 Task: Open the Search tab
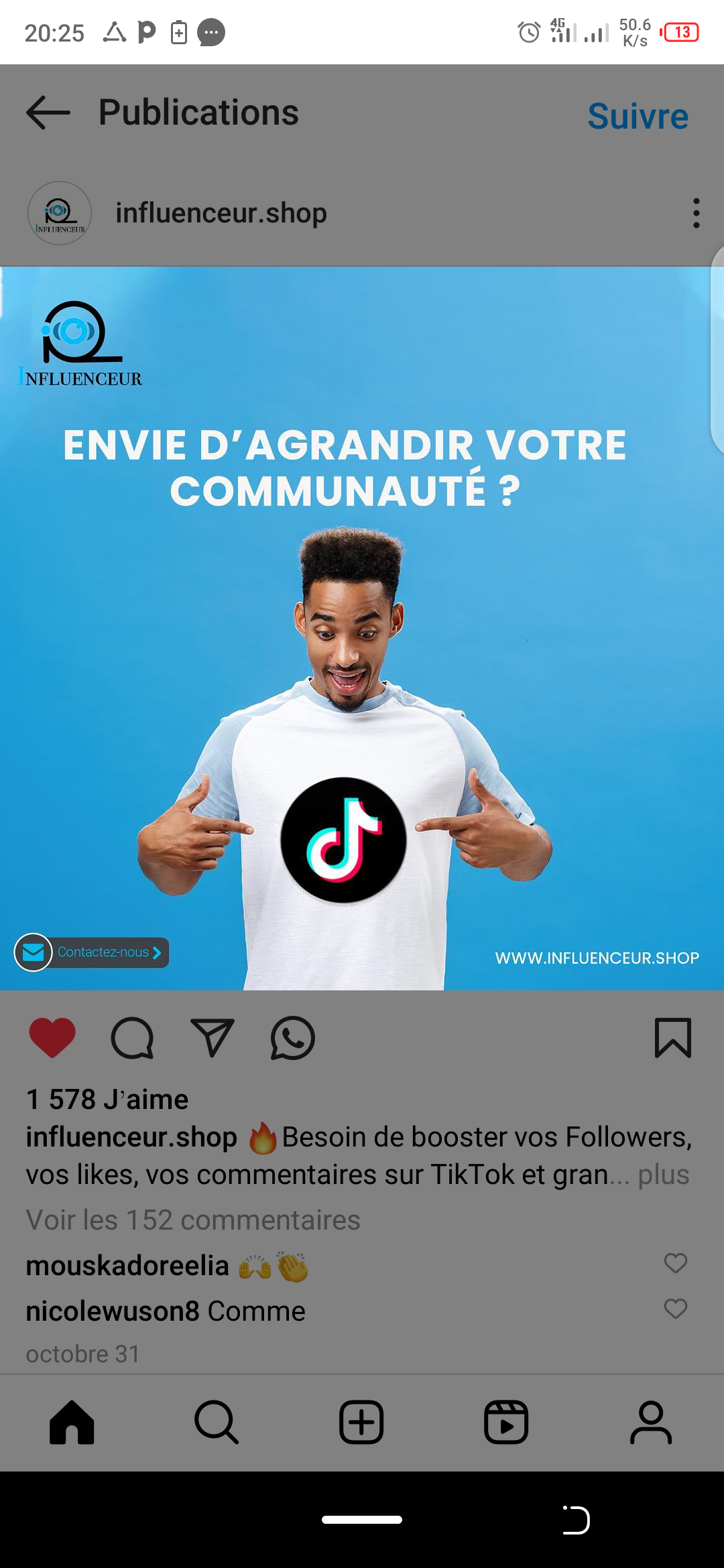[217, 1422]
